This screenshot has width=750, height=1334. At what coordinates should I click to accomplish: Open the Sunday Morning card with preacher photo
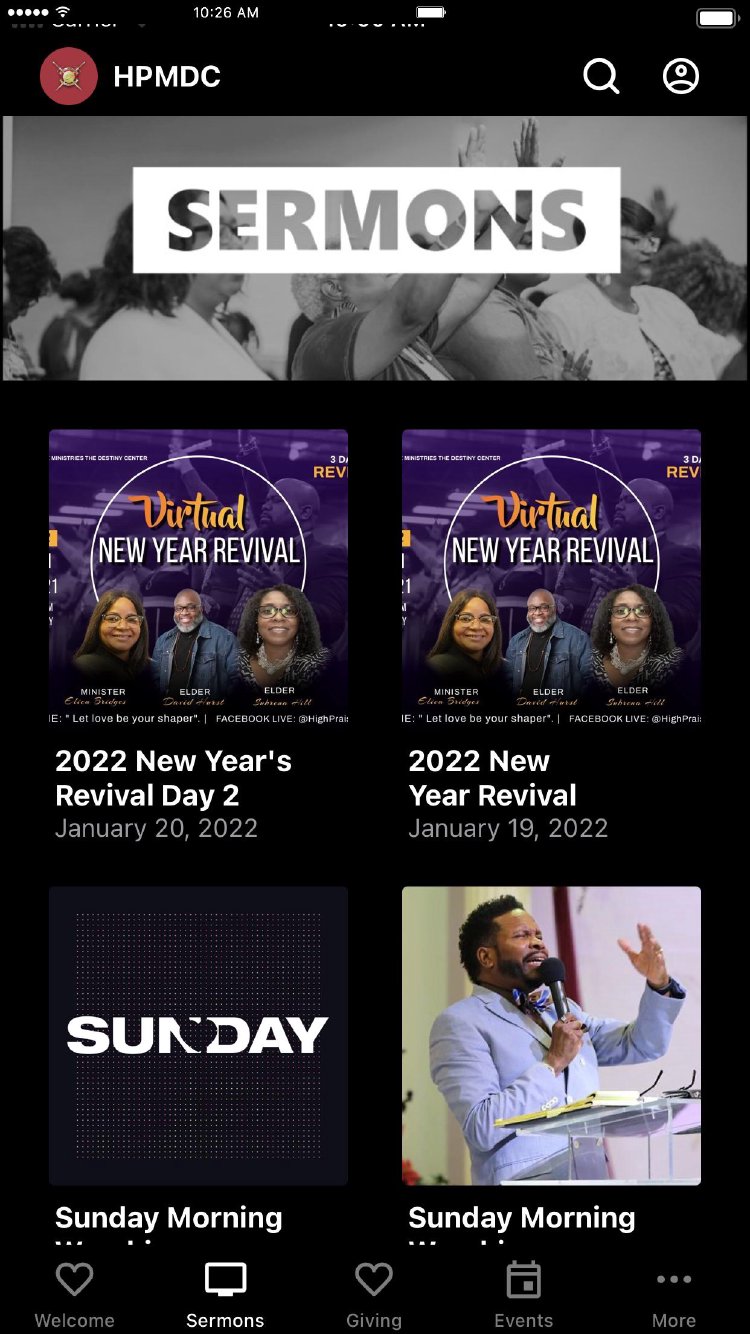pyautogui.click(x=551, y=1035)
